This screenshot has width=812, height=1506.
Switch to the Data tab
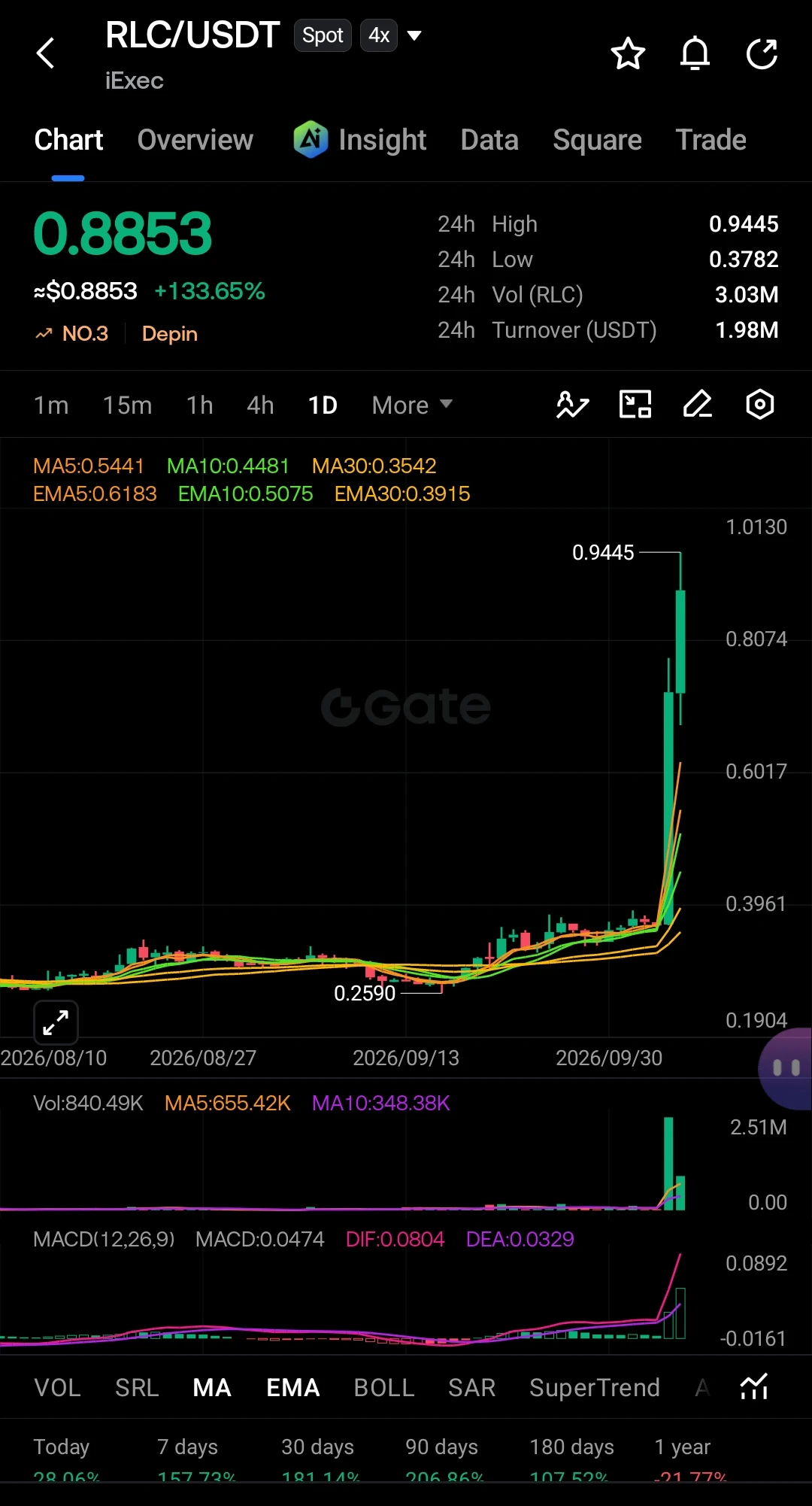click(489, 140)
